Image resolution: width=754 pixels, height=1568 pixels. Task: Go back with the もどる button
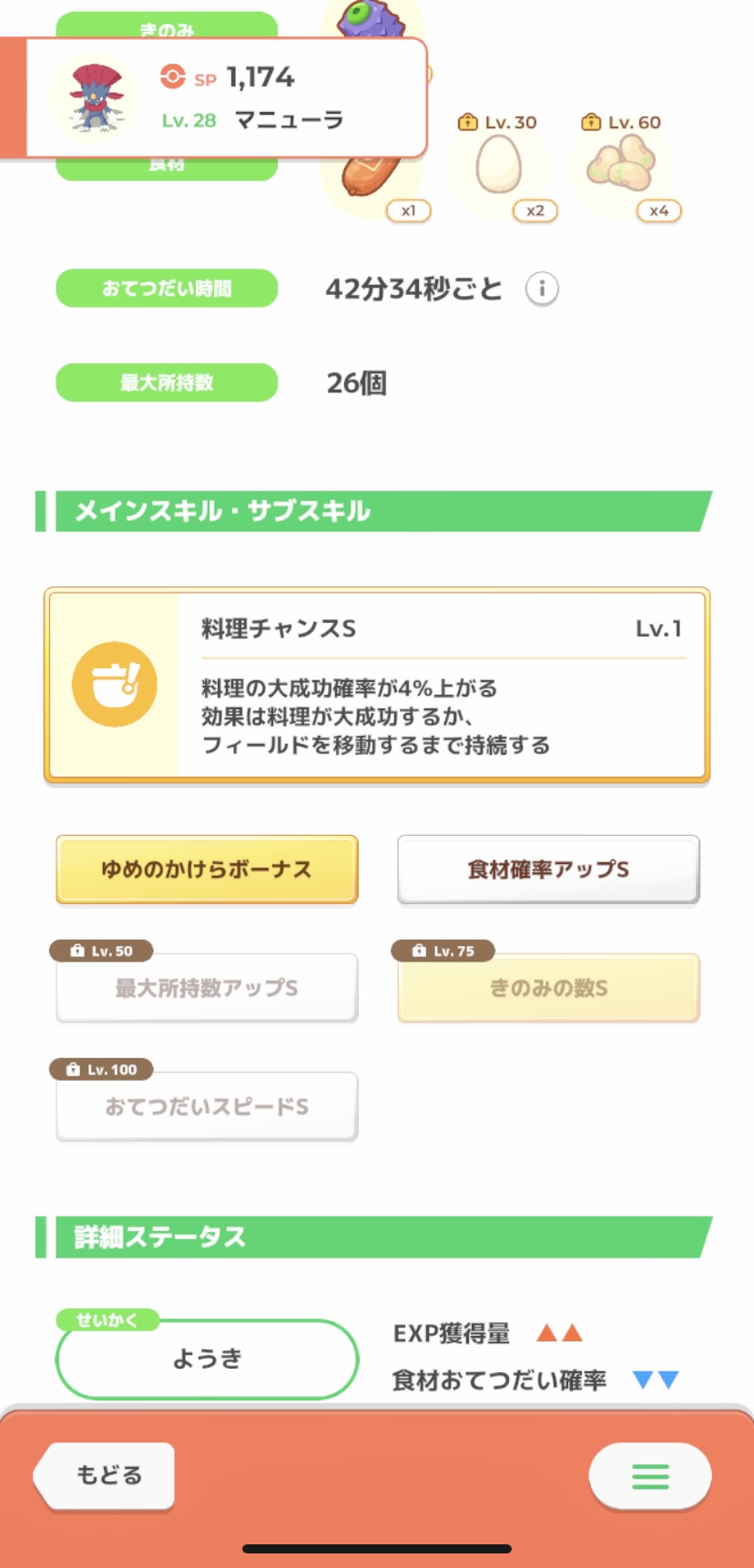pos(105,1475)
